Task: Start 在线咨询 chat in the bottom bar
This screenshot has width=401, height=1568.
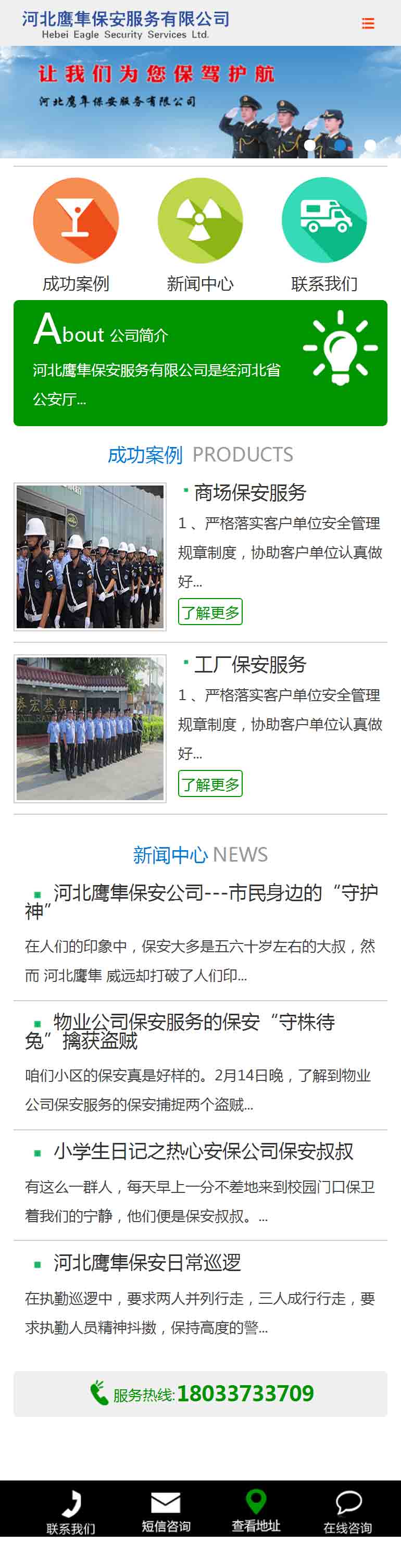Action: coord(347,1511)
